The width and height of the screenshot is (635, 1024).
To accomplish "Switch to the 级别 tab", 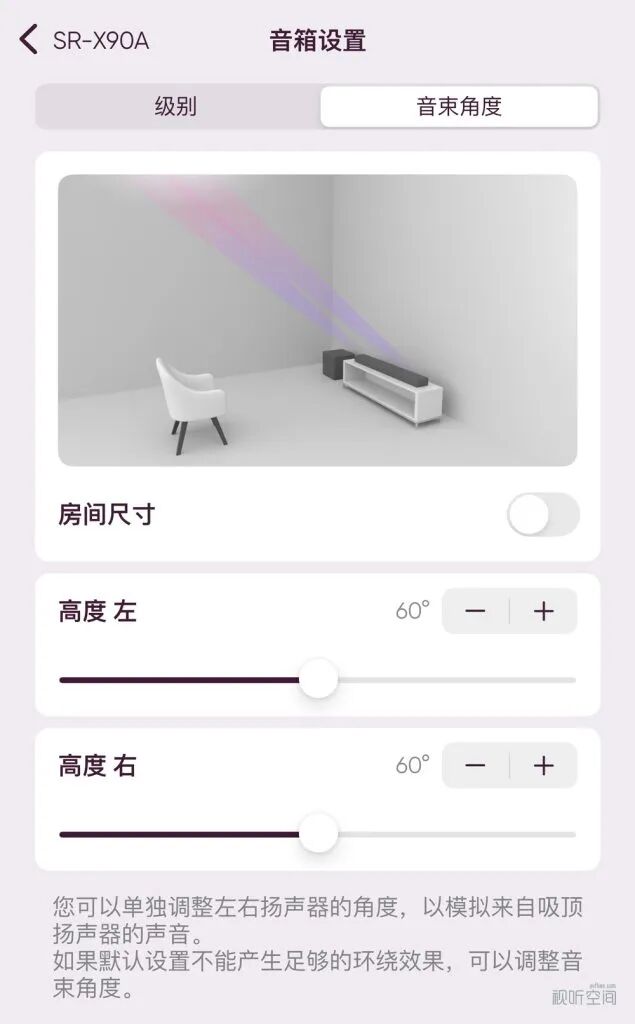I will click(x=176, y=107).
